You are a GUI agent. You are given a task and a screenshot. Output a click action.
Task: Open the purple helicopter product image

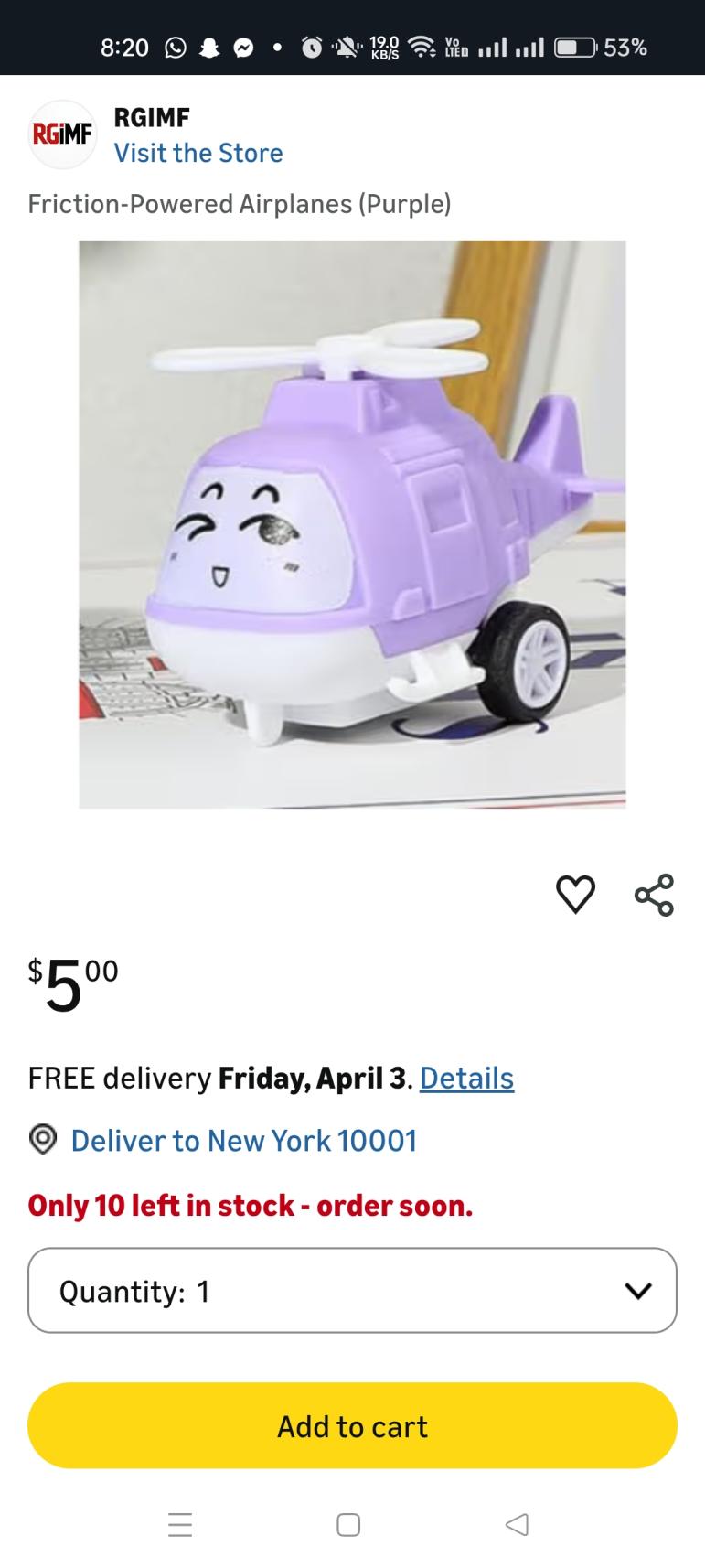352,523
